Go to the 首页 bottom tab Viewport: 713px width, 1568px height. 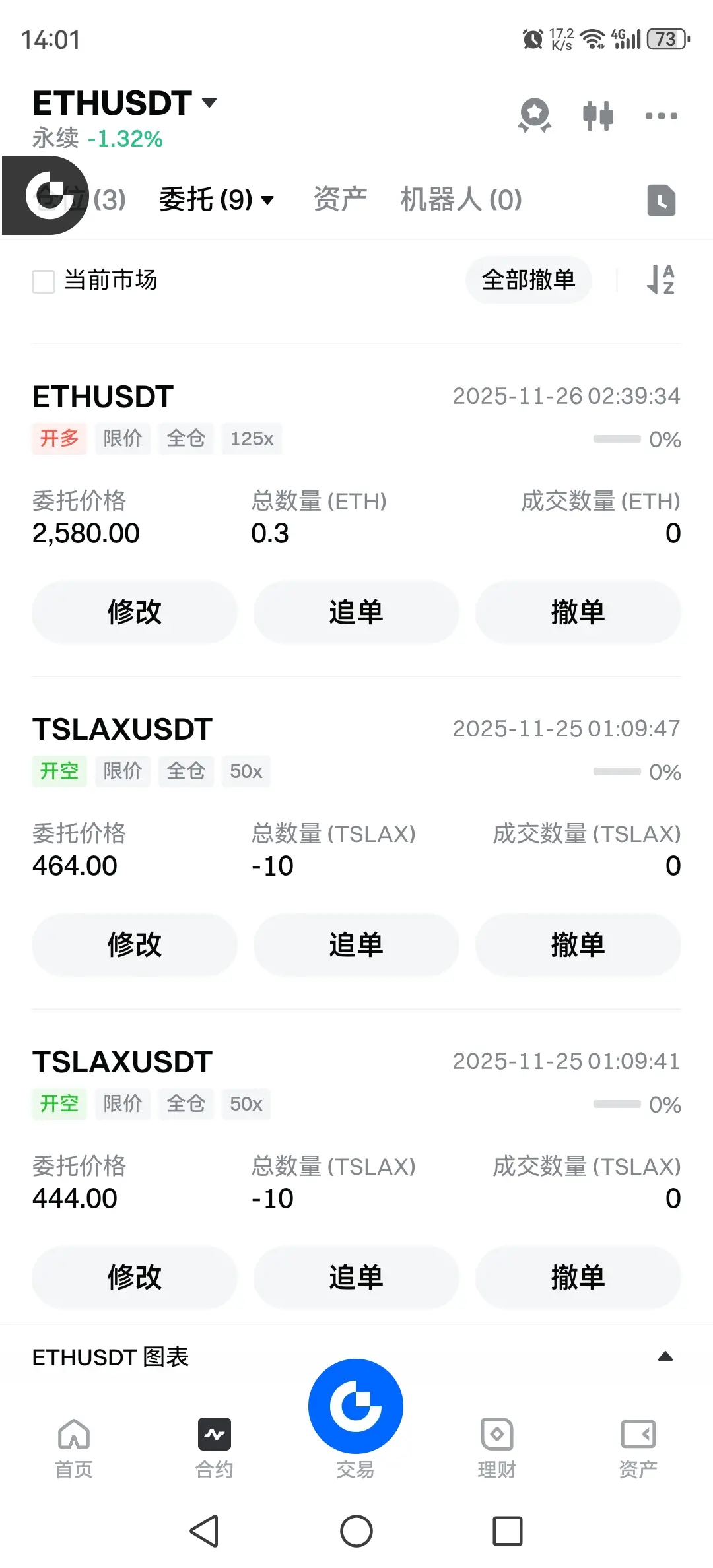click(74, 1448)
